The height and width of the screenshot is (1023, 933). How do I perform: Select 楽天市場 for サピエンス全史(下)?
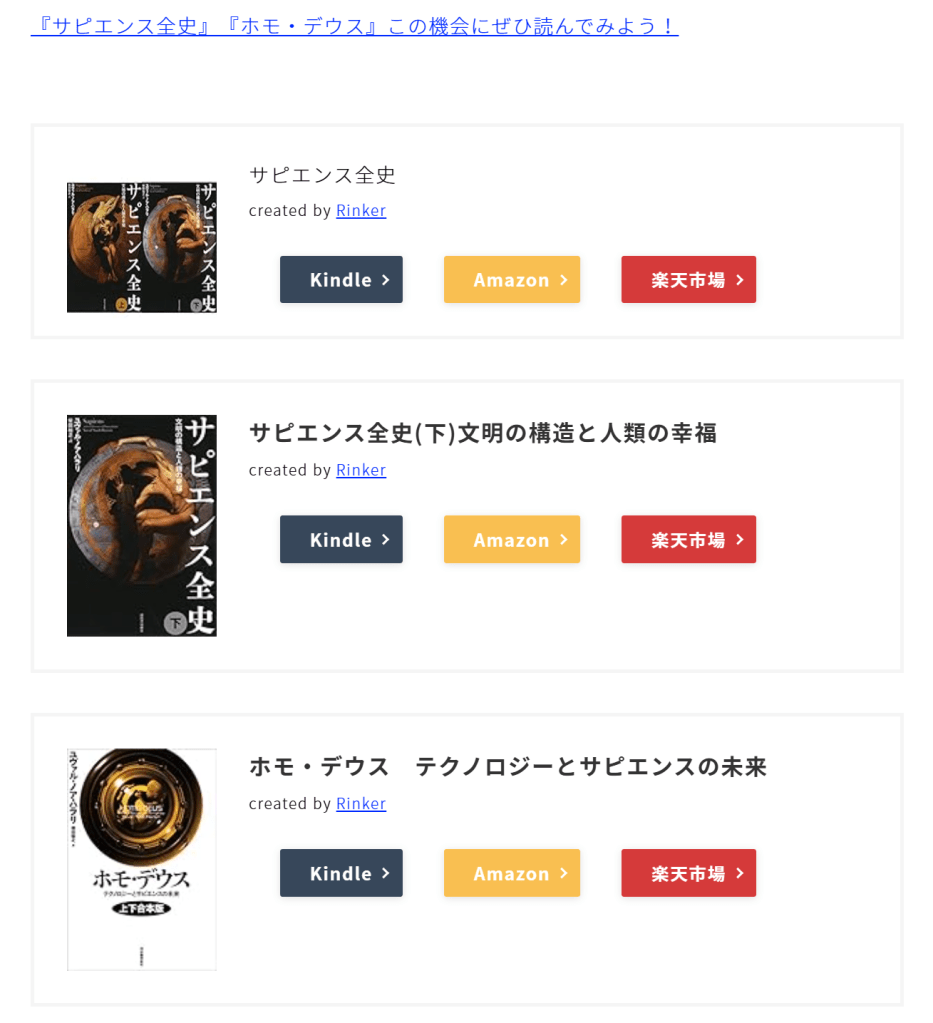[x=688, y=540]
